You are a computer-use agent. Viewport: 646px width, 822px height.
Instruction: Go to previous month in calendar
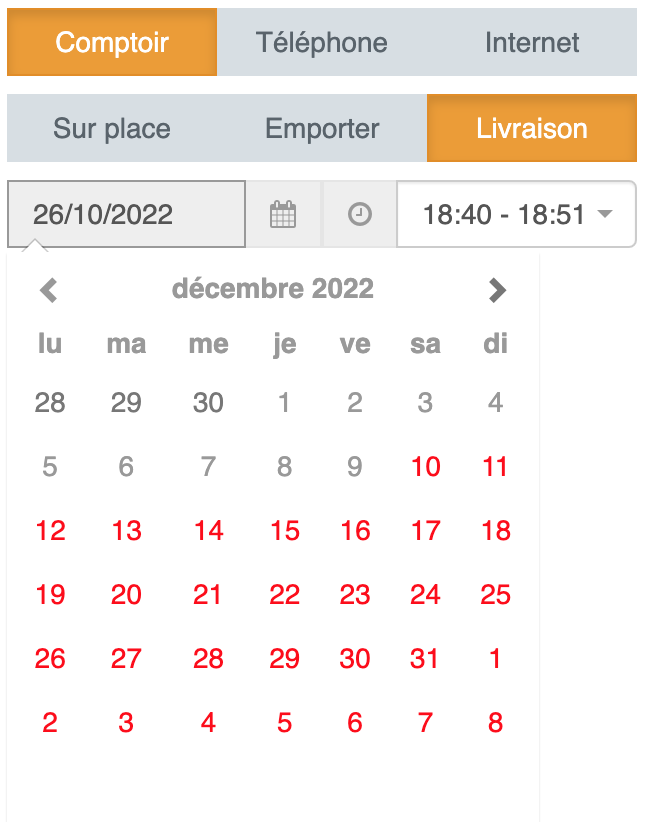(x=49, y=290)
